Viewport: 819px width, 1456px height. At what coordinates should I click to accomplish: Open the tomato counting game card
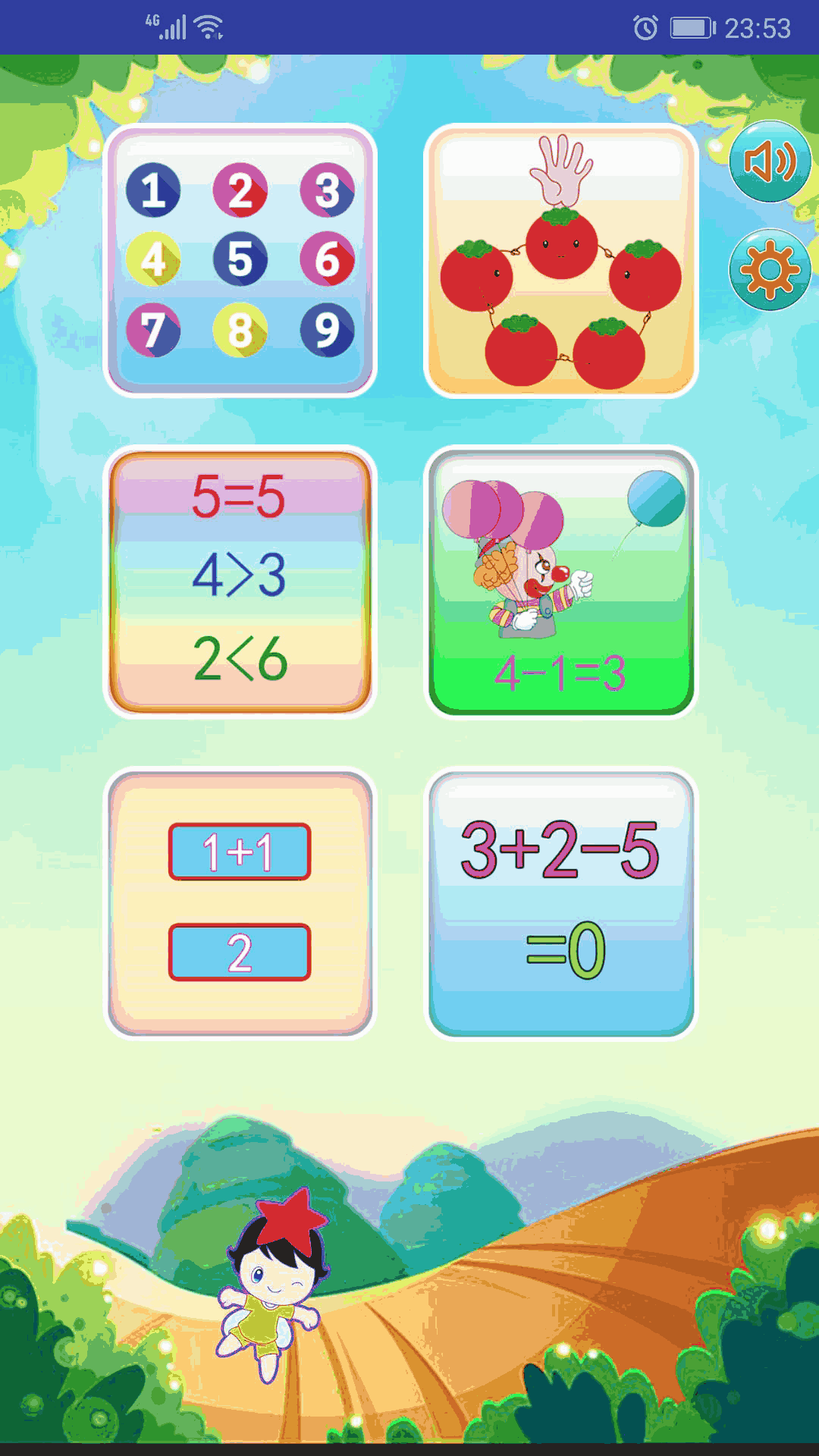pos(560,260)
